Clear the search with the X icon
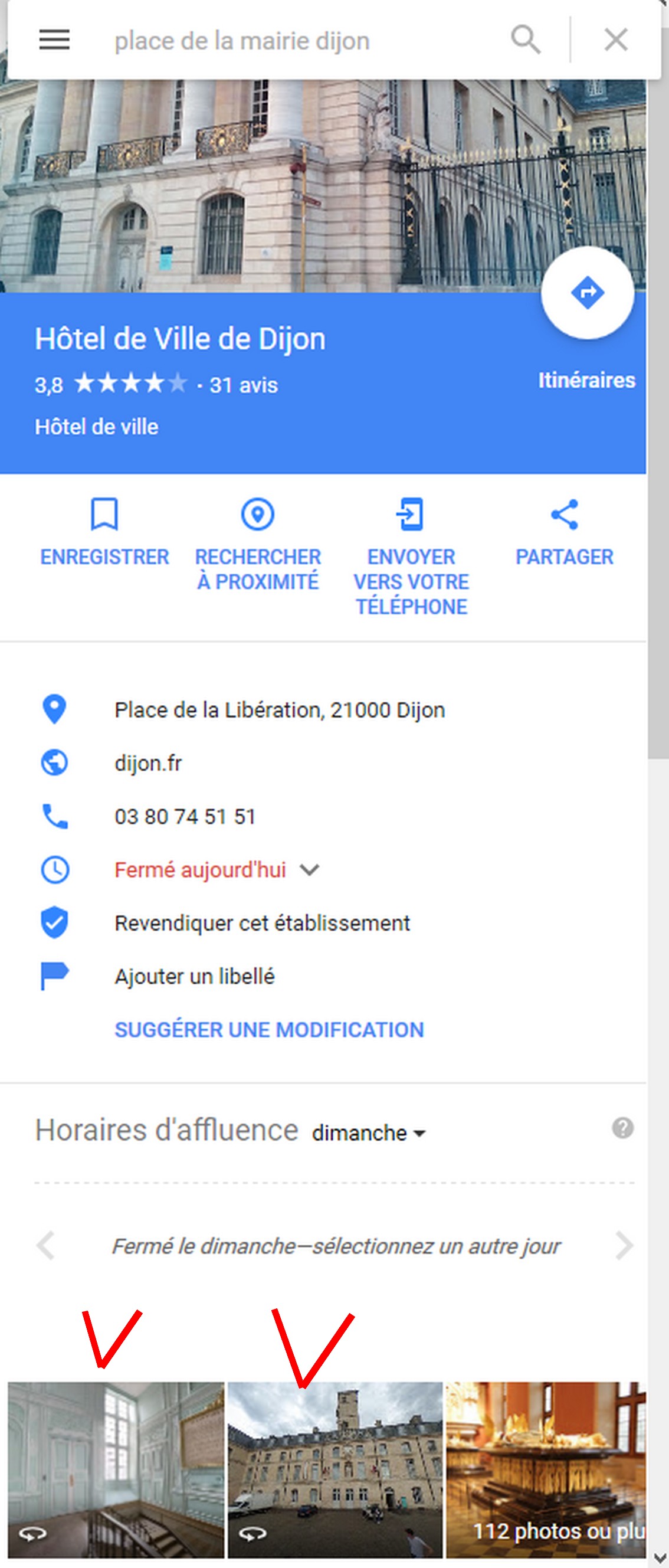 (x=615, y=40)
